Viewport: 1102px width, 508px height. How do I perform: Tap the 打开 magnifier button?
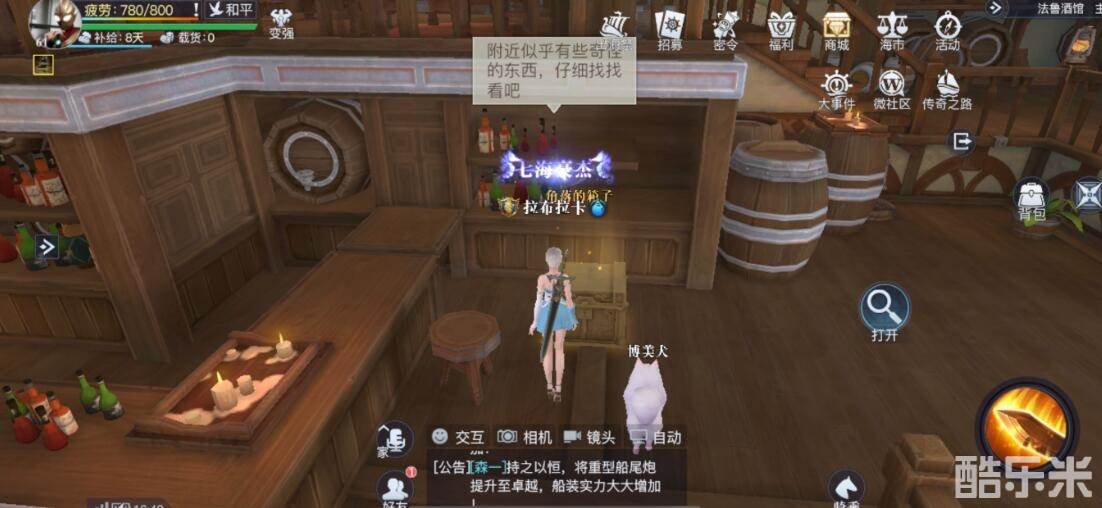885,306
